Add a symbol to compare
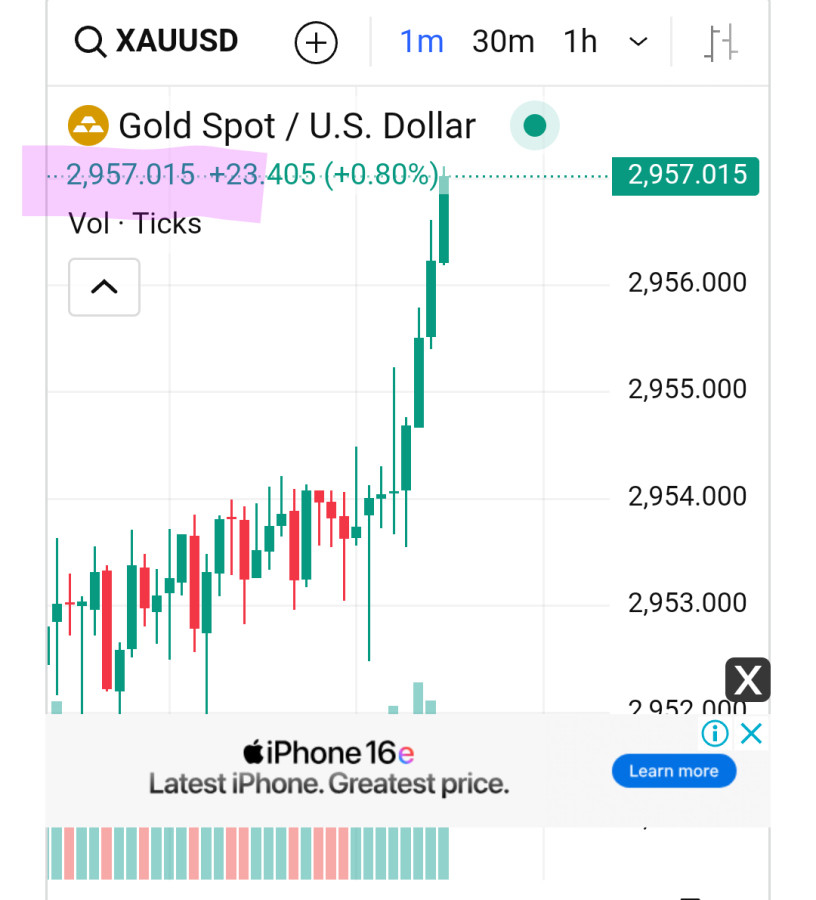Screen dimensions: 816x900 coord(316,43)
